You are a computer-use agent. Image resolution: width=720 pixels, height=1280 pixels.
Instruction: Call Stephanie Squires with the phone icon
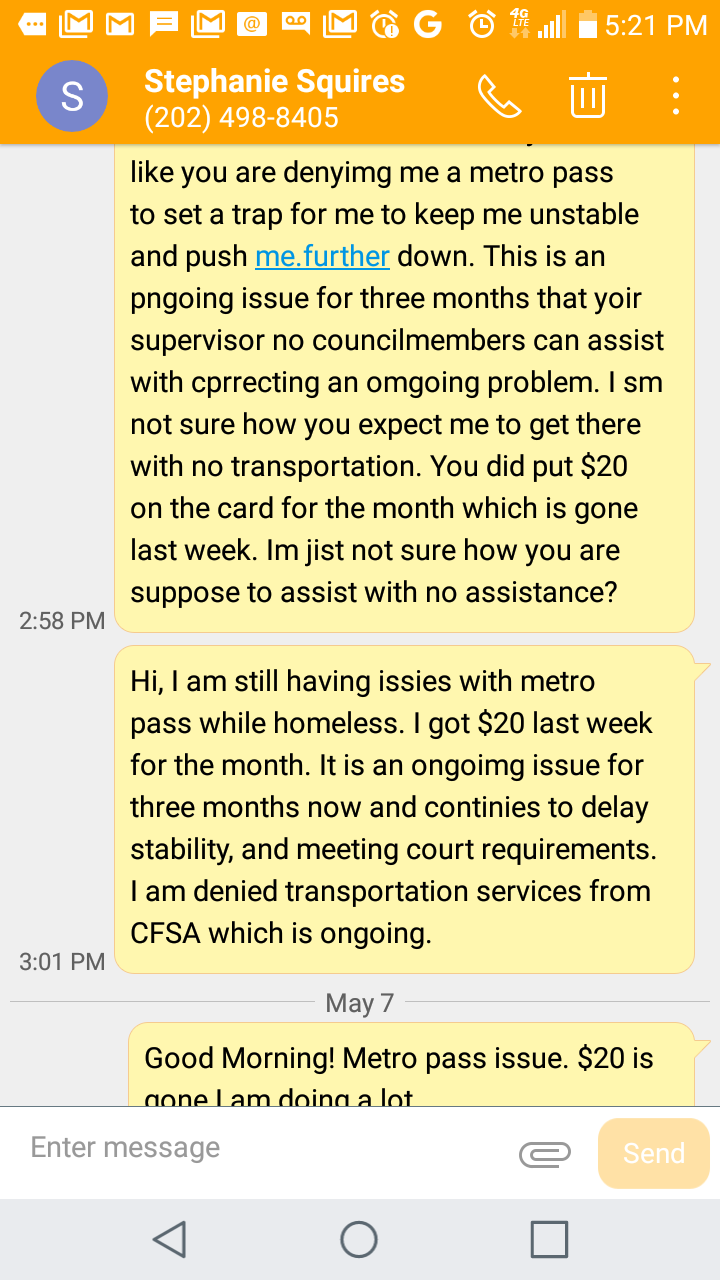[x=499, y=96]
